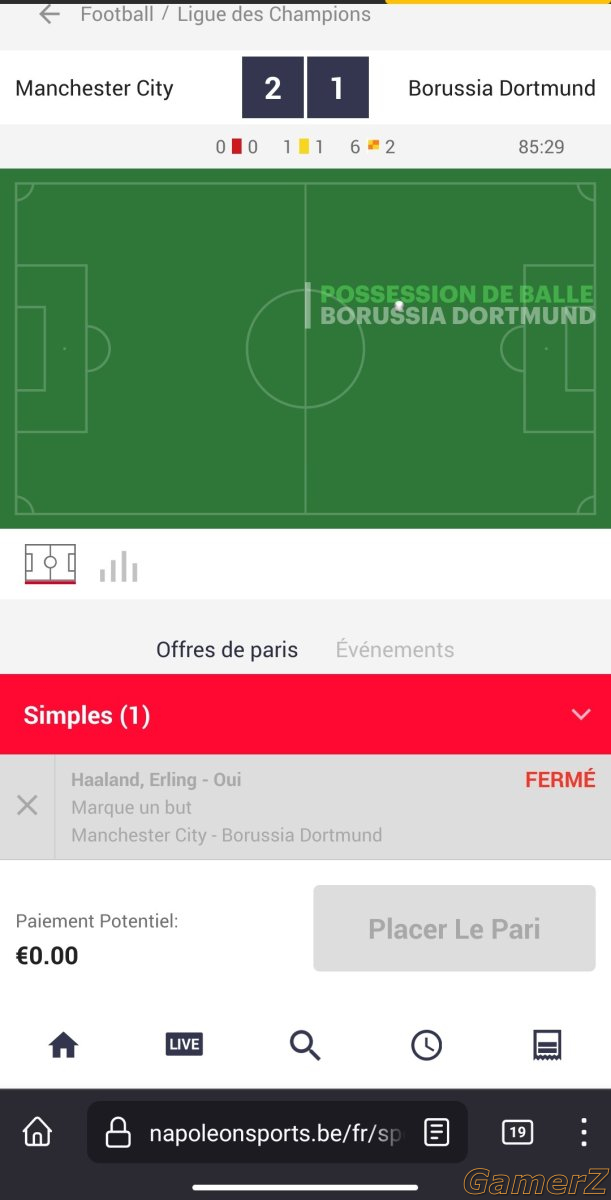611x1200 pixels.
Task: Open the LIVE betting section
Action: point(184,1044)
